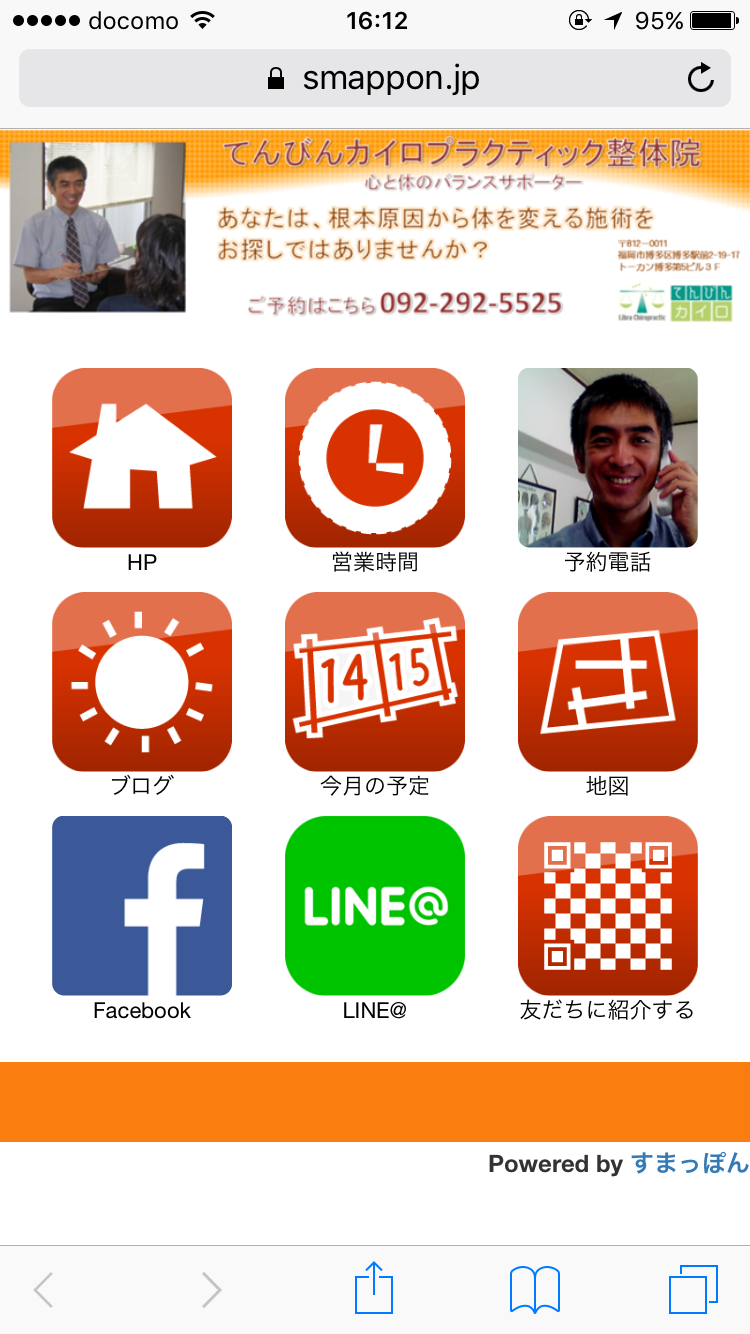Follow the すまっぽん link

tap(689, 1164)
